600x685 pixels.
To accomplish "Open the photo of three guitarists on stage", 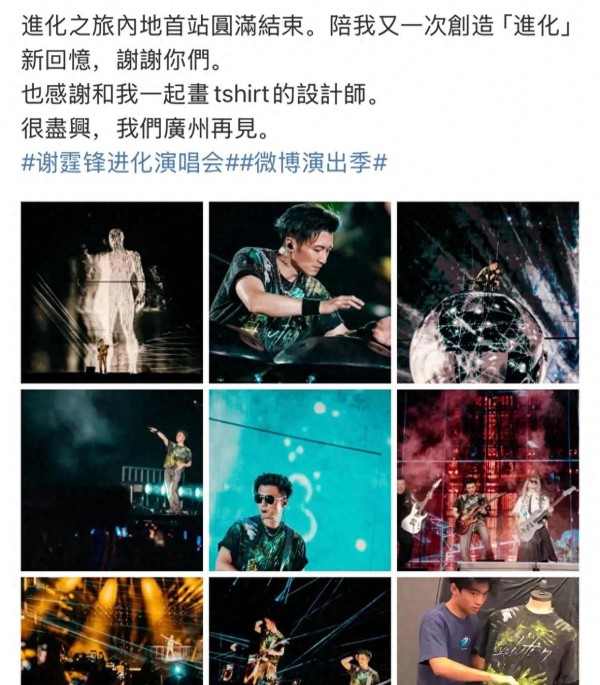I will click(x=488, y=480).
